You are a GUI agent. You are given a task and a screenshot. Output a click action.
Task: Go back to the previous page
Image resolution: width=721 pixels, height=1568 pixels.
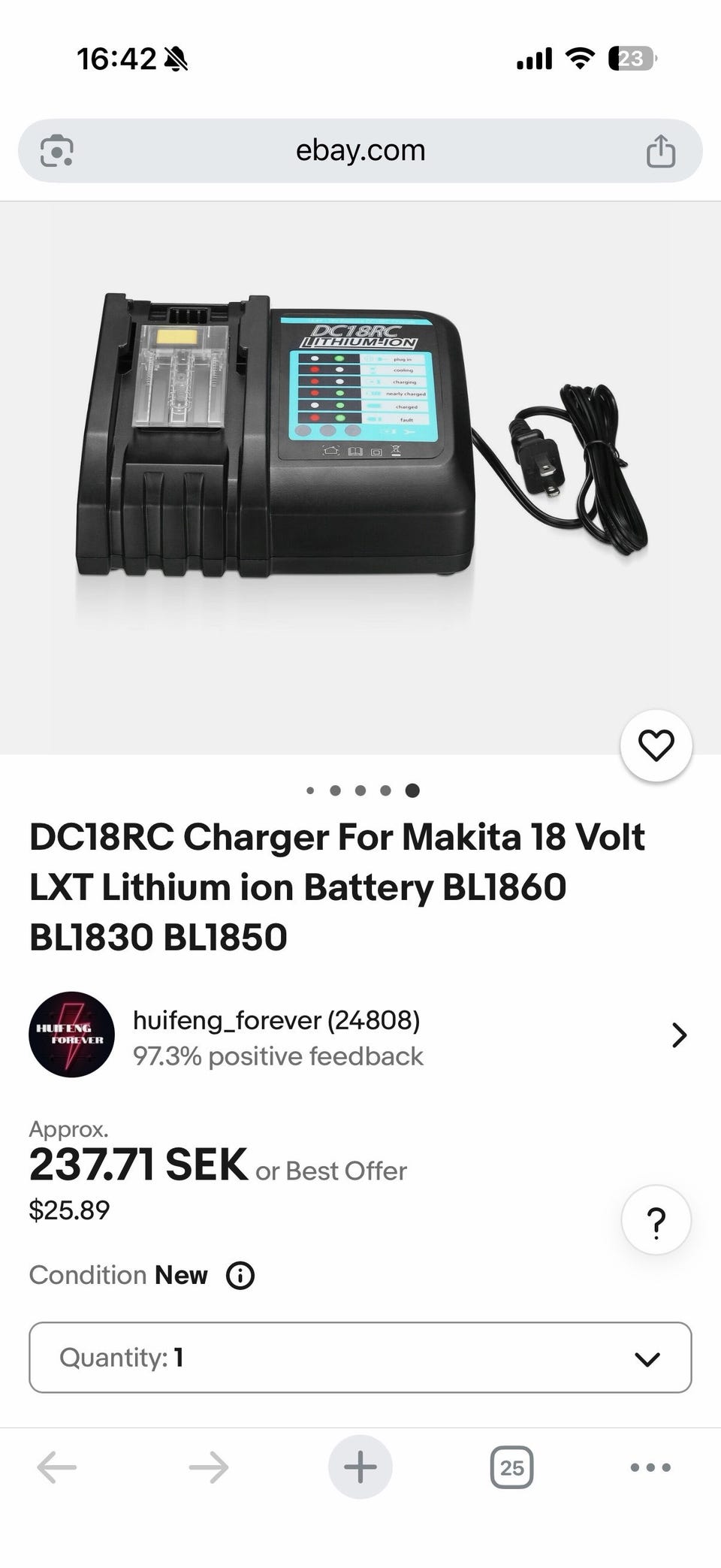[57, 1467]
